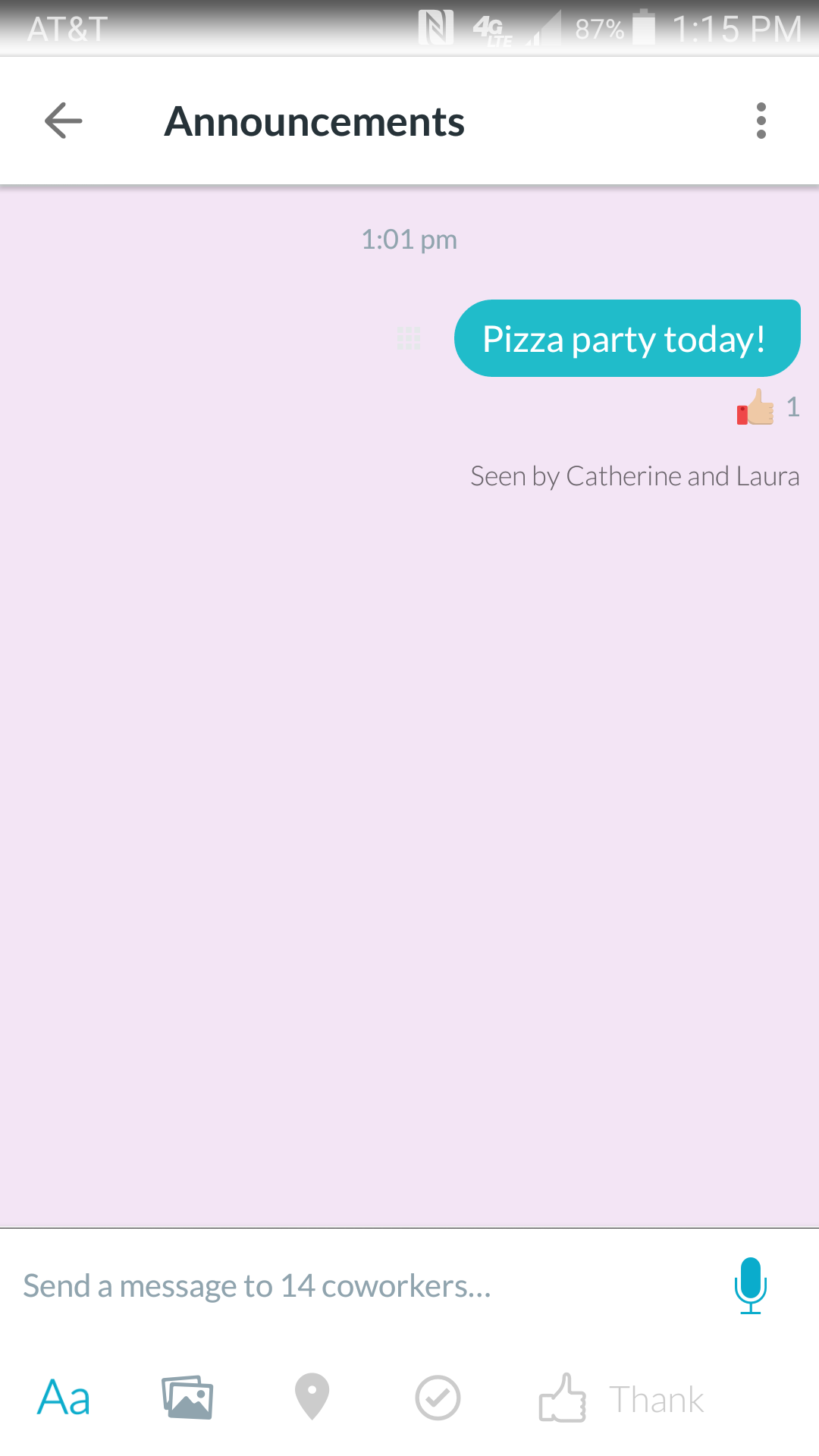Select the Aa text input option
This screenshot has height=1456, width=819.
coord(64,1398)
